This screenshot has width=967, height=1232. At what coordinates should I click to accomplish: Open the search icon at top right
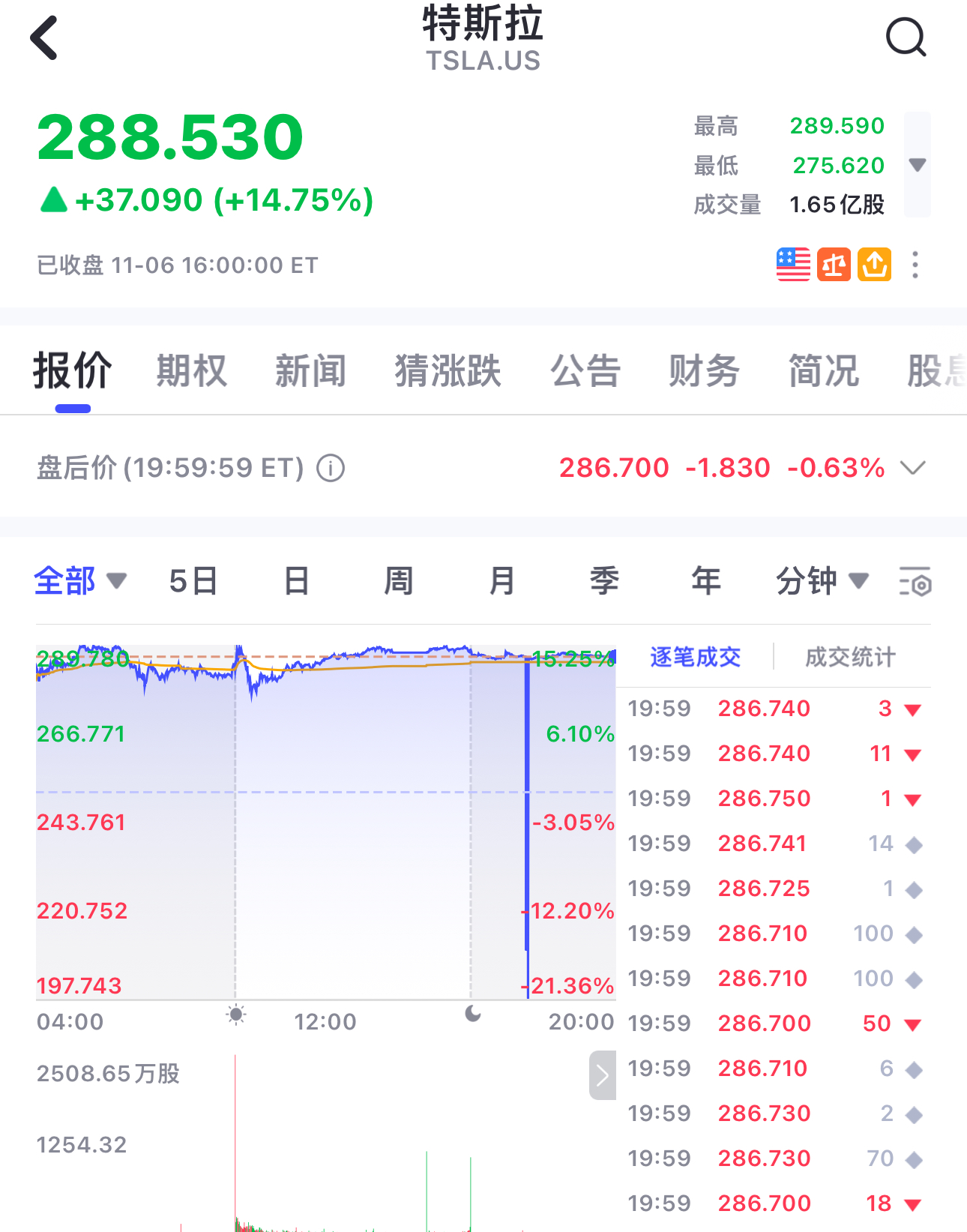pyautogui.click(x=906, y=37)
